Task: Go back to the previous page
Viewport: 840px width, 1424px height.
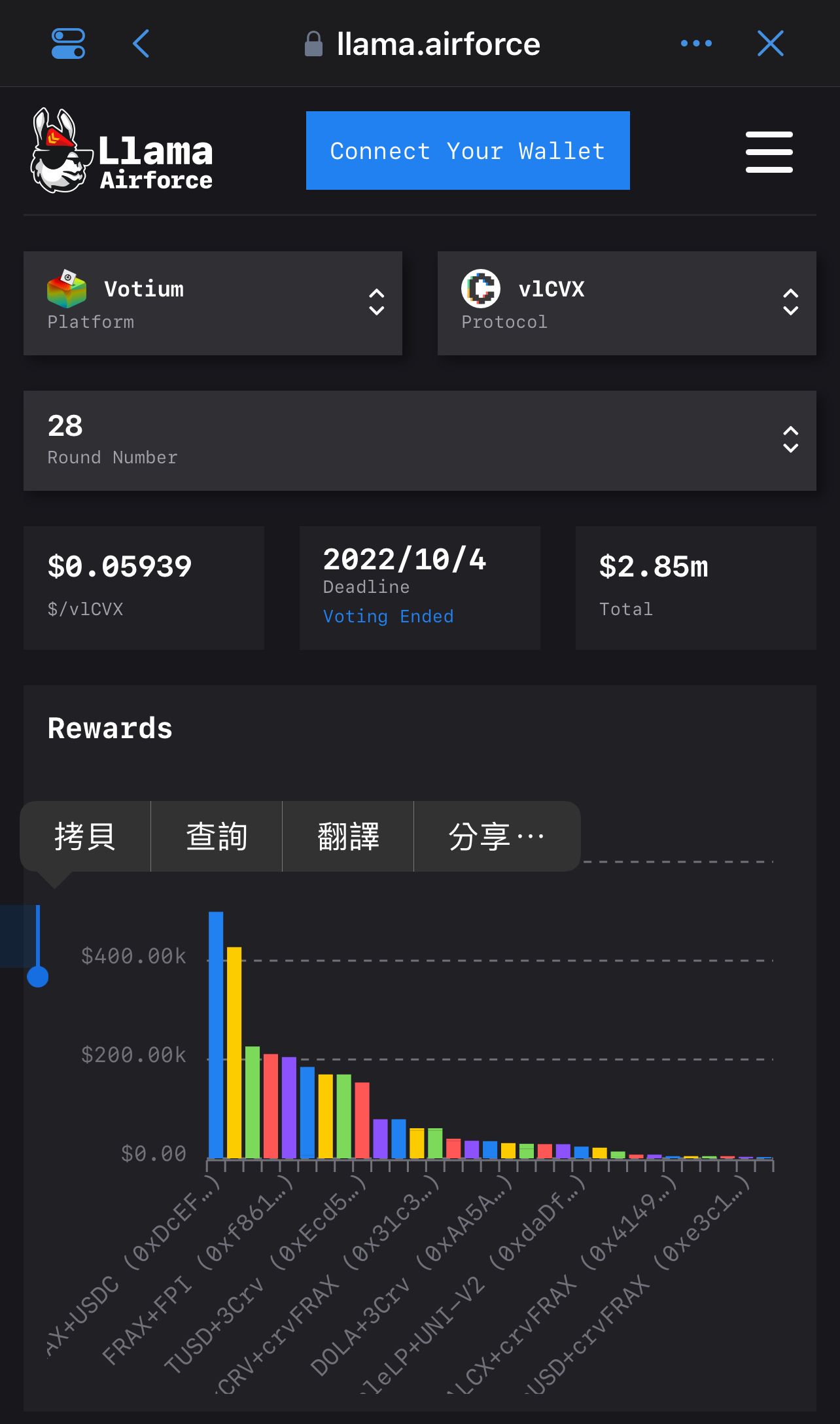Action: coord(141,44)
